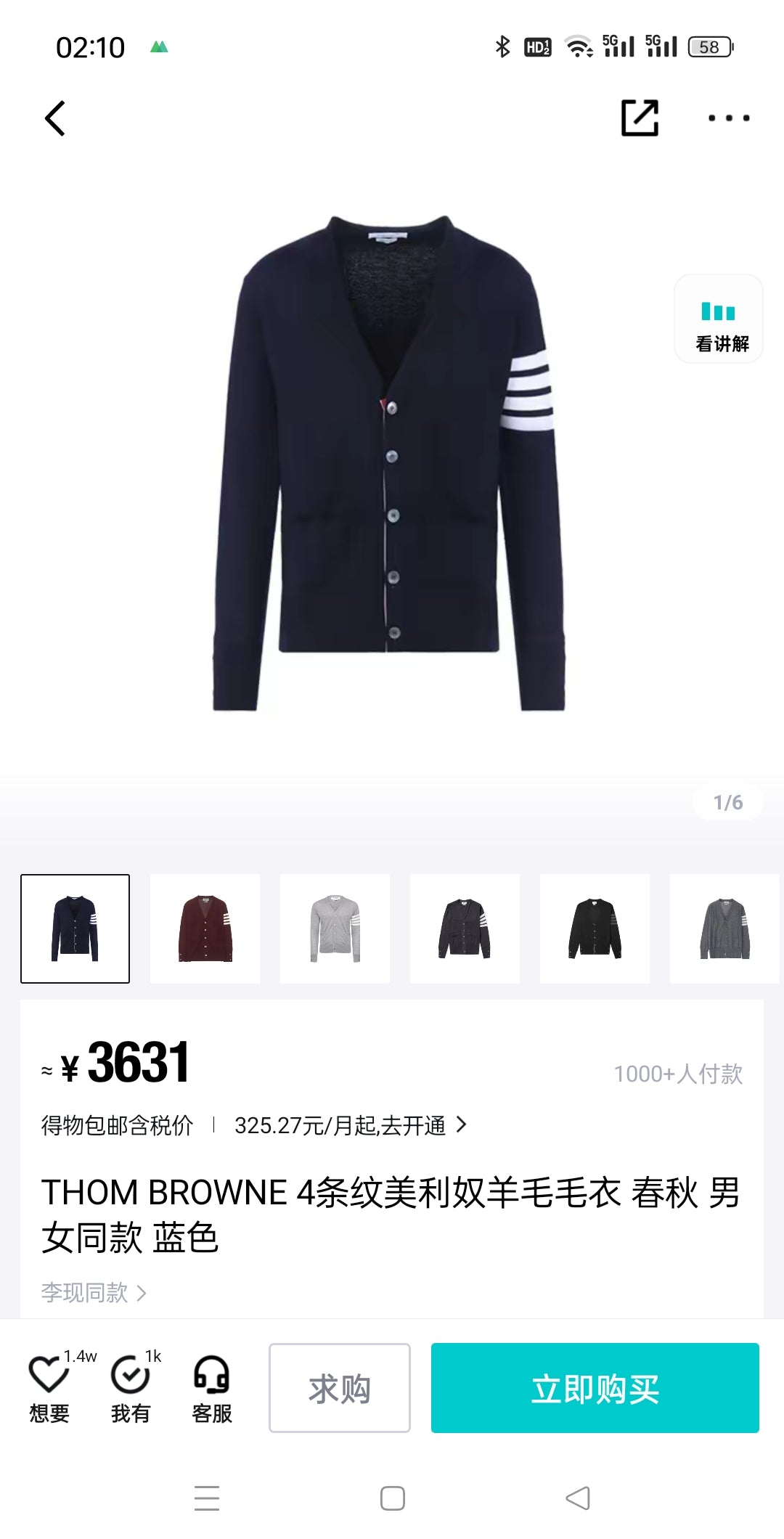This screenshot has width=784, height=1539.
Task: Open recent apps from the navigation bar
Action: [x=207, y=1498]
